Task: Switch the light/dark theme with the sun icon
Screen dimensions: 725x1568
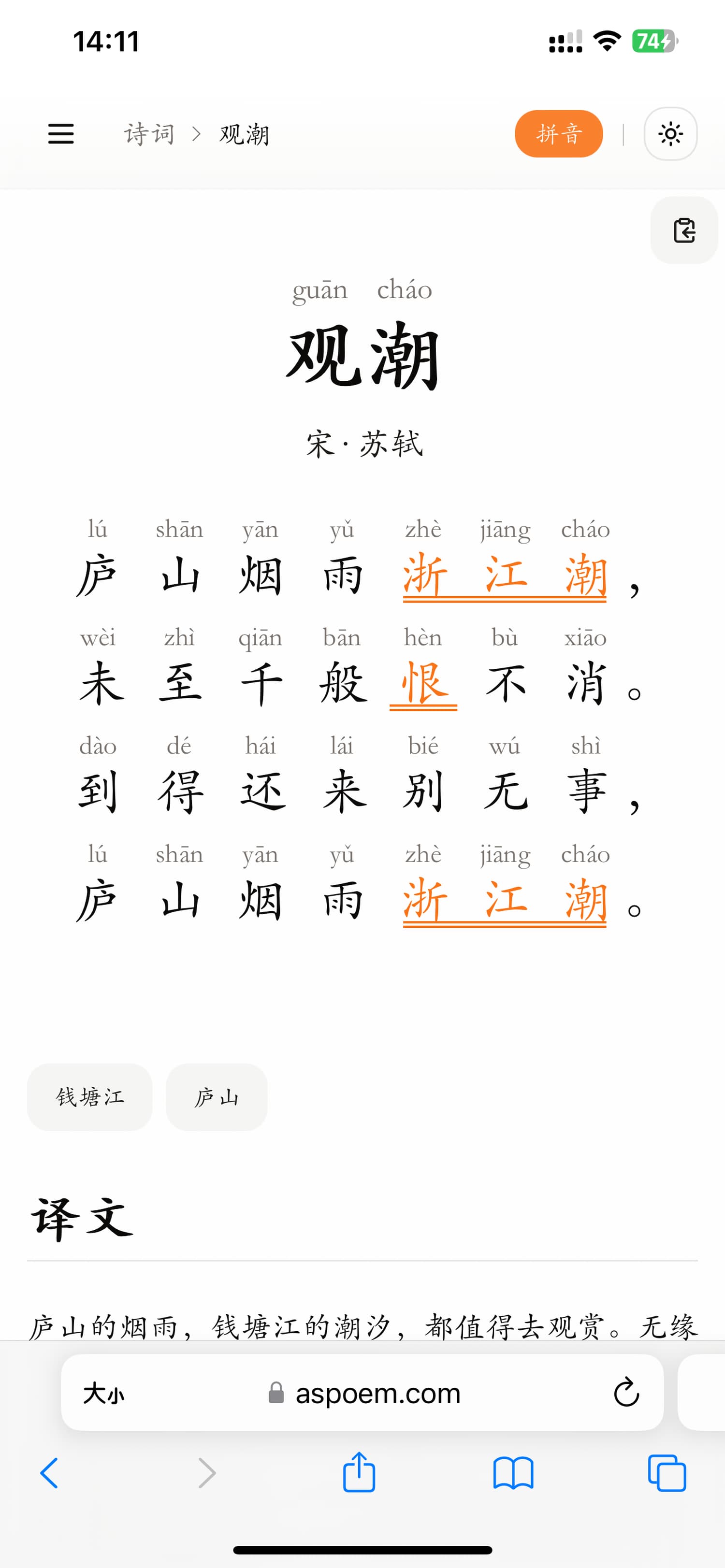Action: (x=670, y=134)
